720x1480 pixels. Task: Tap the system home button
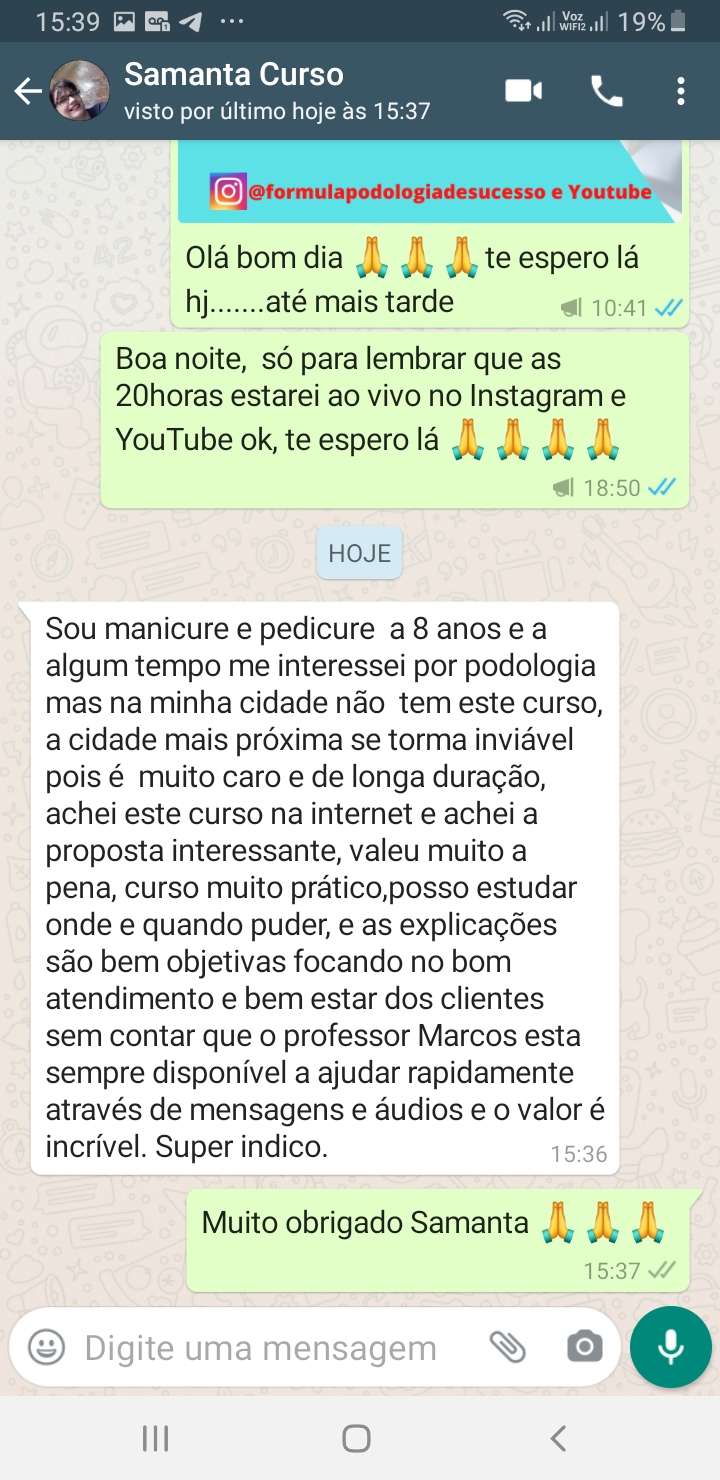pyautogui.click(x=357, y=1439)
